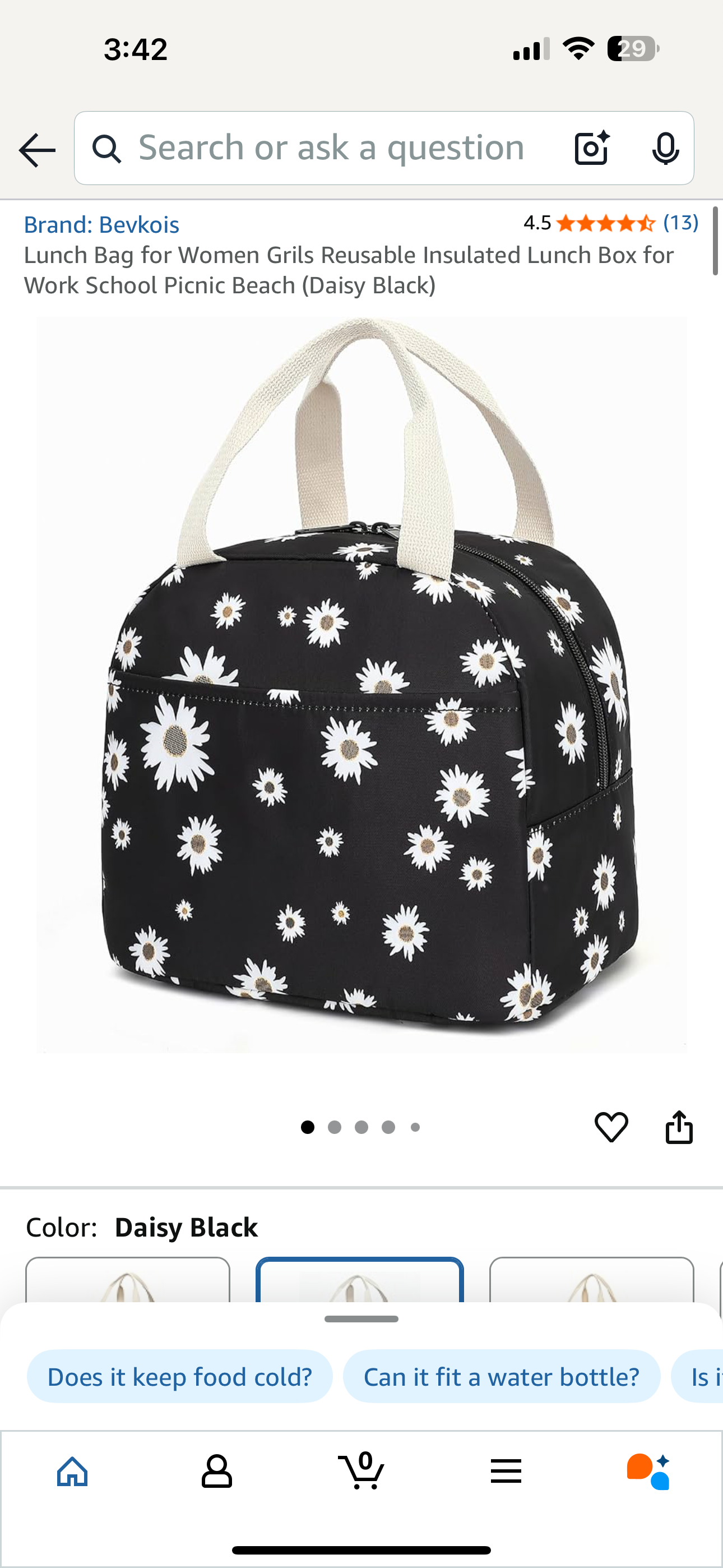The width and height of the screenshot is (723, 1568).
Task: View the 13 customer ratings
Action: (x=680, y=223)
